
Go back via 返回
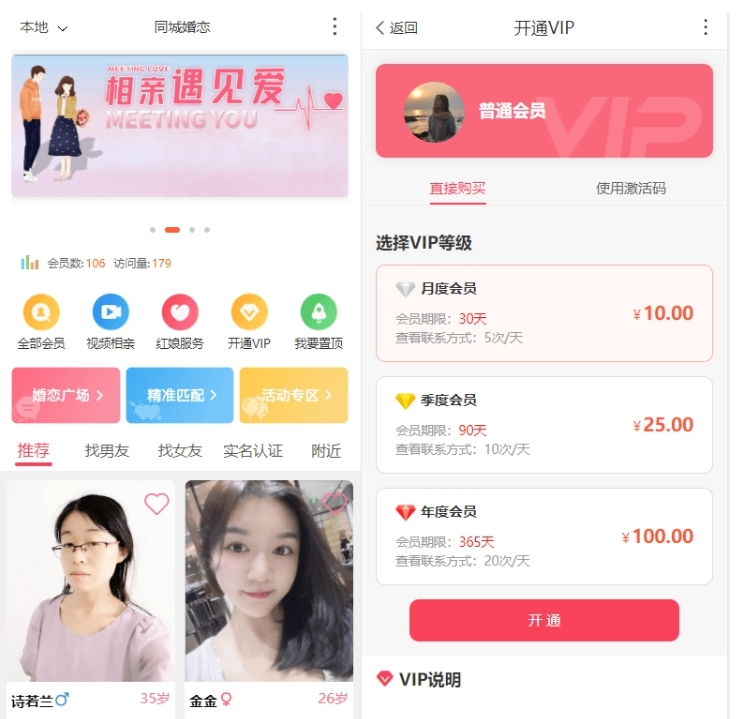(x=396, y=28)
